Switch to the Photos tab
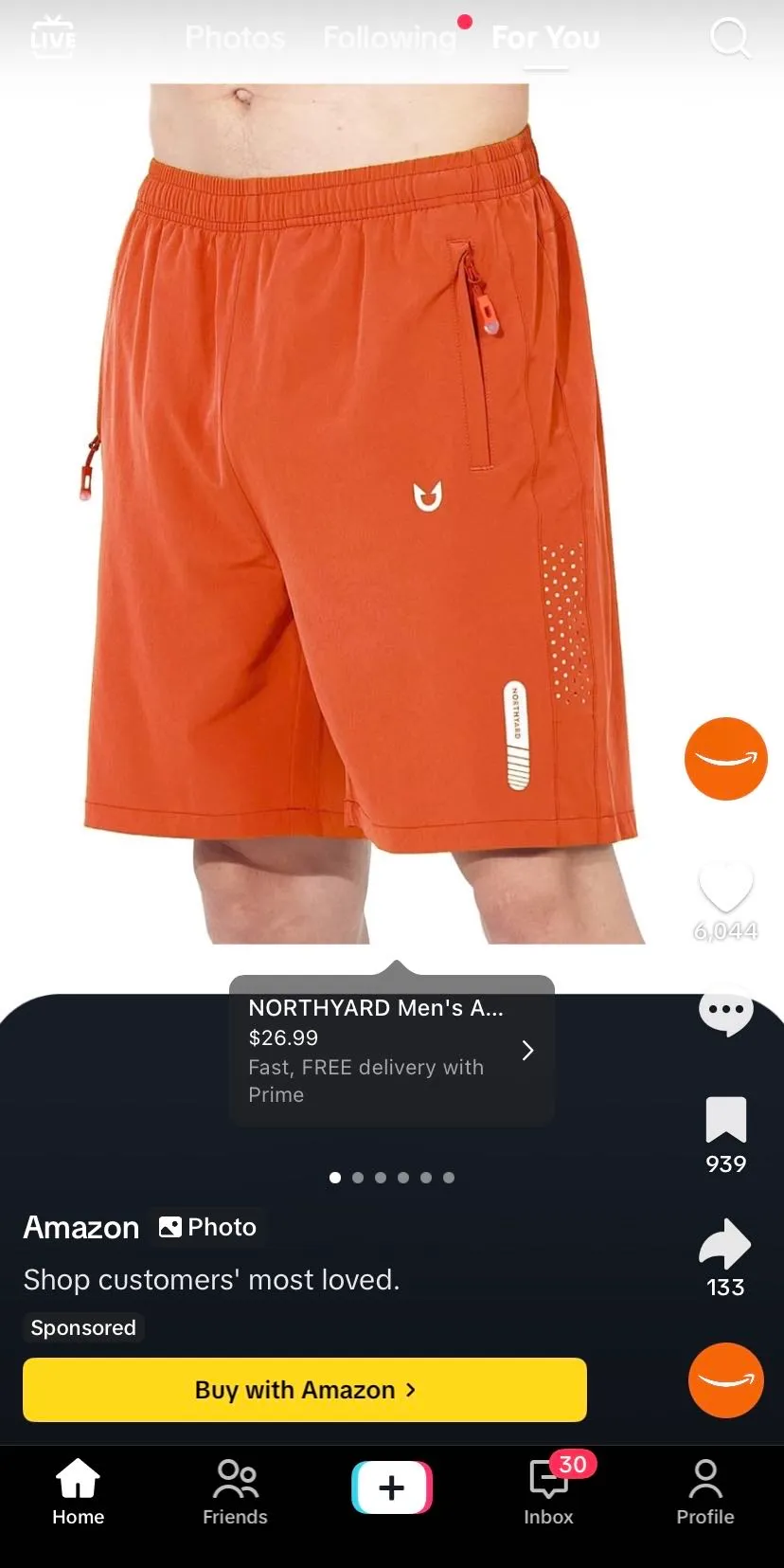This screenshot has height=1568, width=784. [235, 38]
